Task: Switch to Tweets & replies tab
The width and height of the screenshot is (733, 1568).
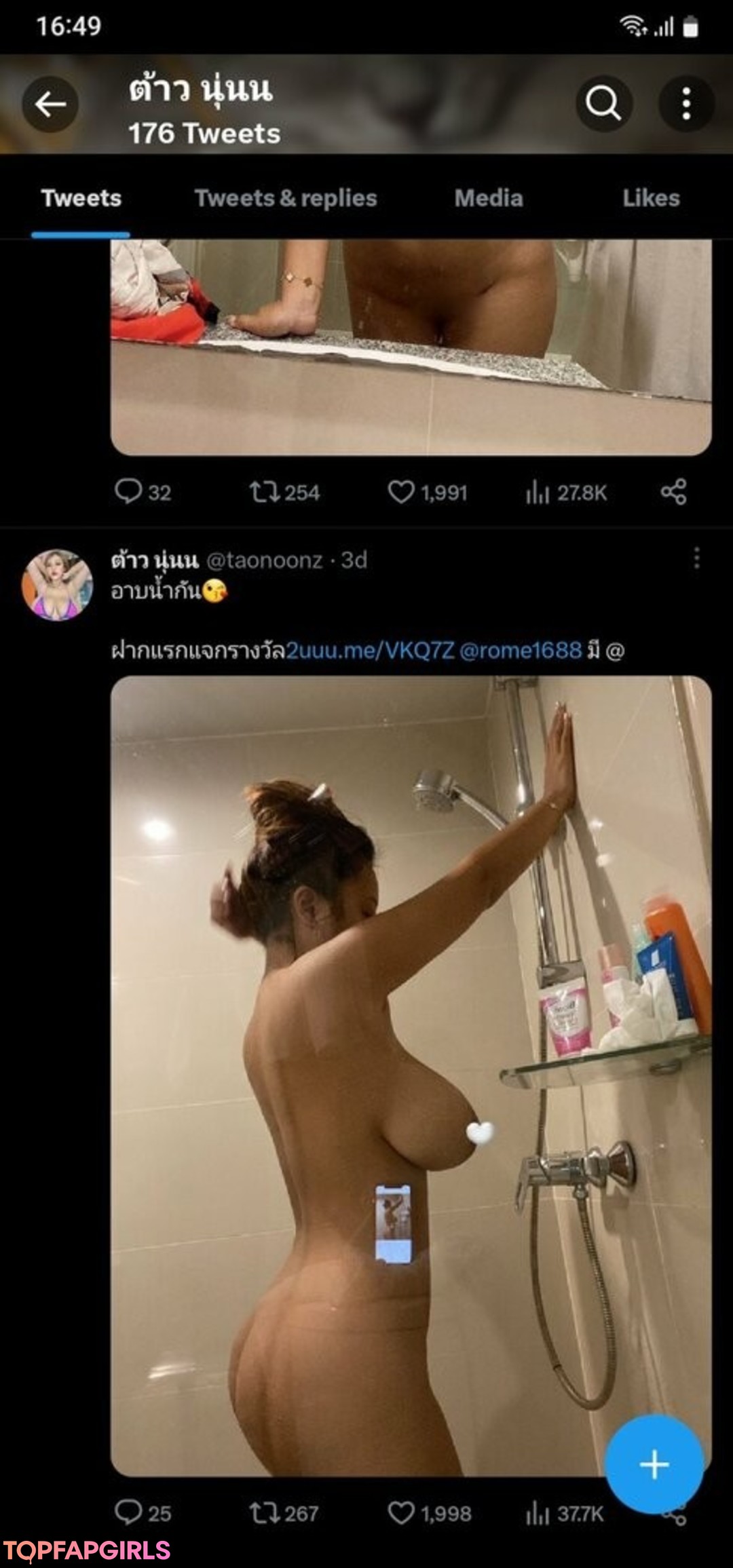Action: (x=286, y=198)
